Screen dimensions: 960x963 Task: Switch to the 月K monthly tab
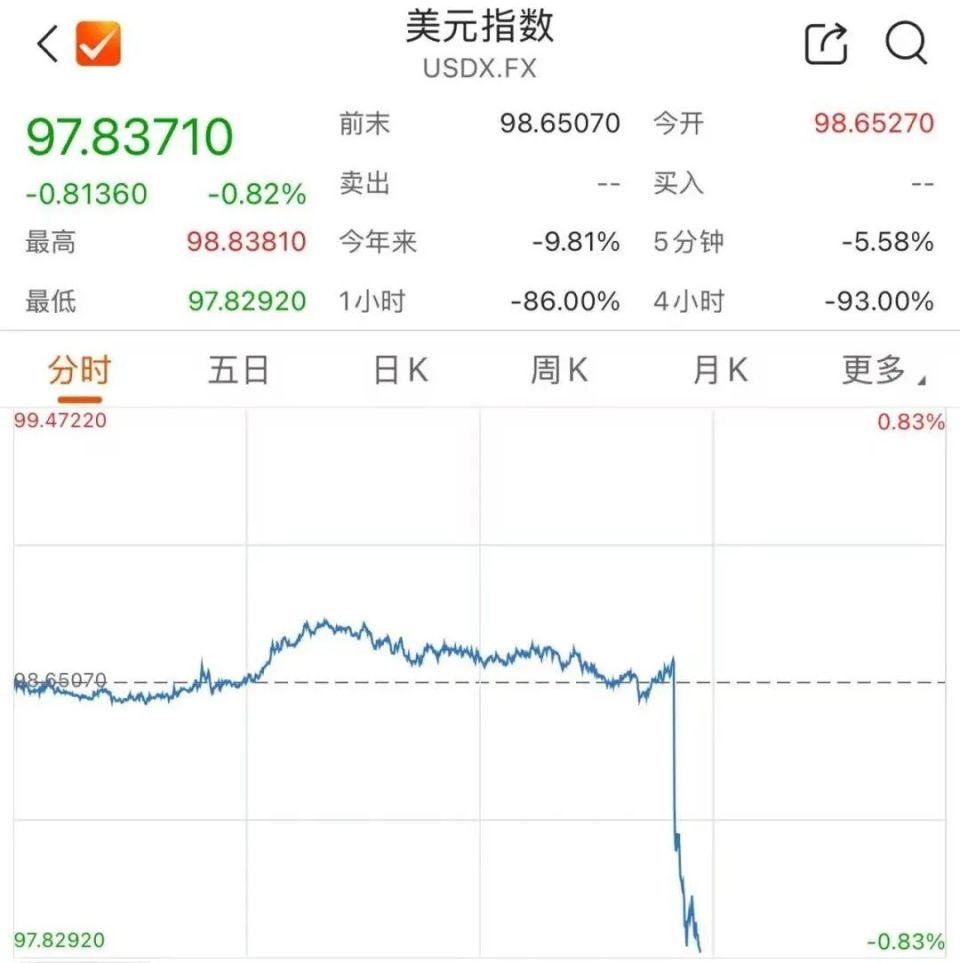718,370
